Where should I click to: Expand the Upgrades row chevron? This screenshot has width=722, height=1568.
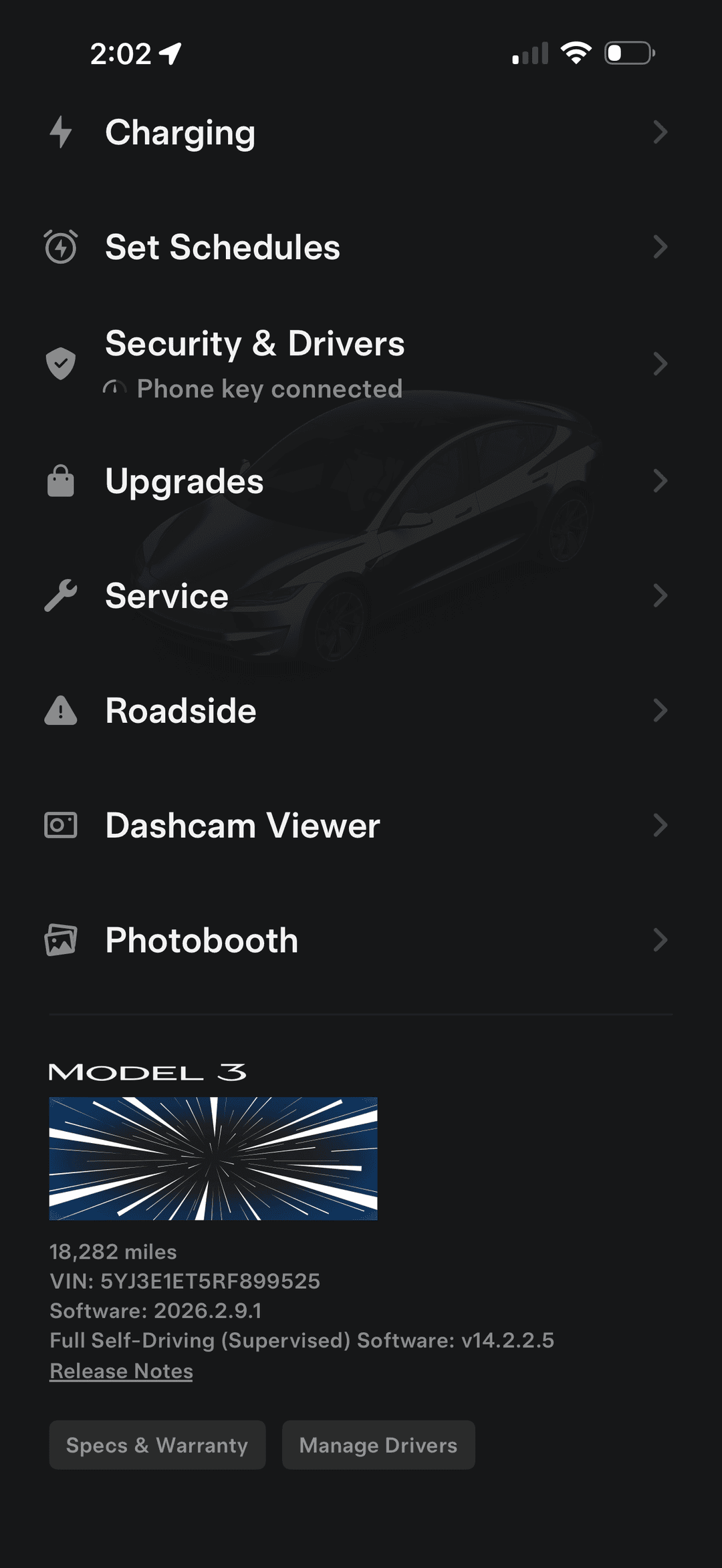tap(660, 480)
